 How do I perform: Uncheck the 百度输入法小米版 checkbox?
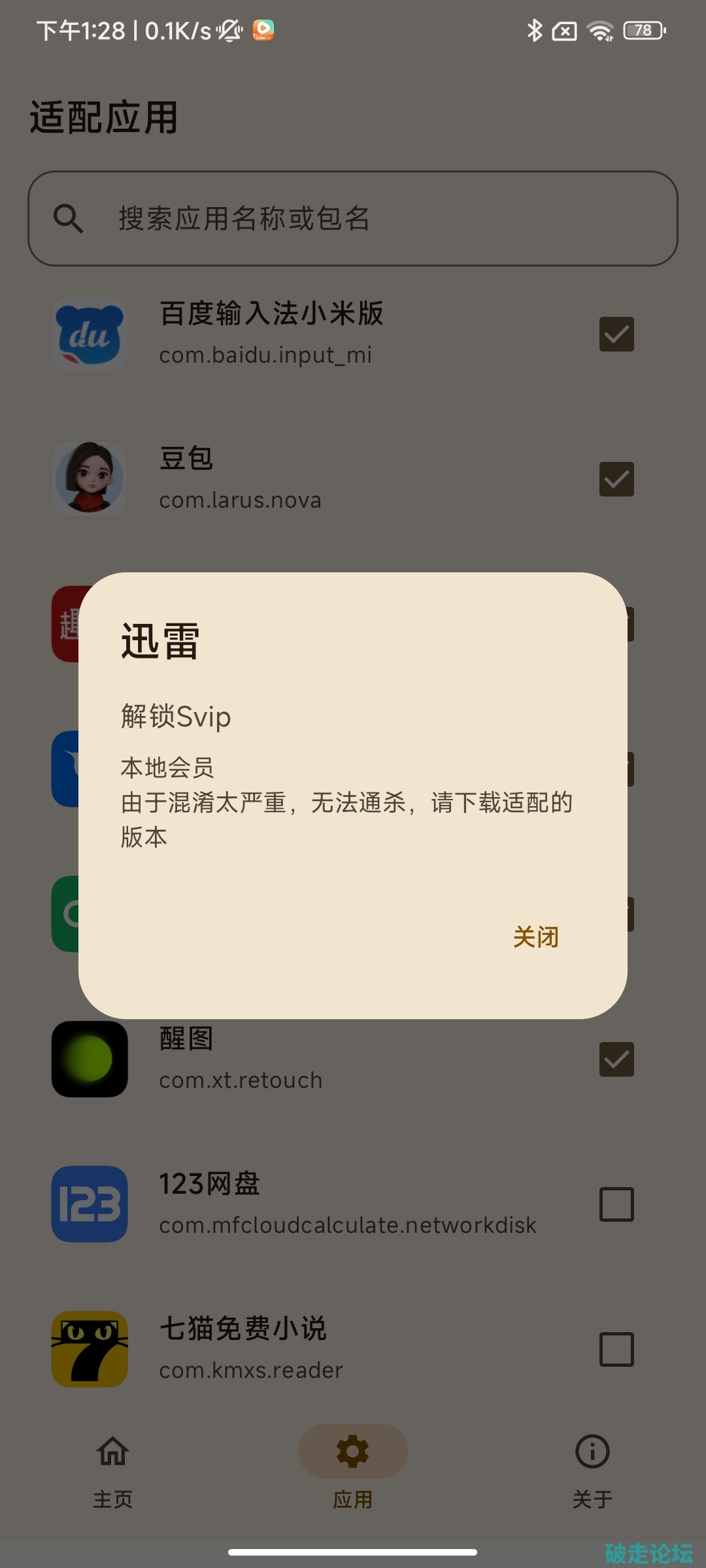pyautogui.click(x=616, y=335)
